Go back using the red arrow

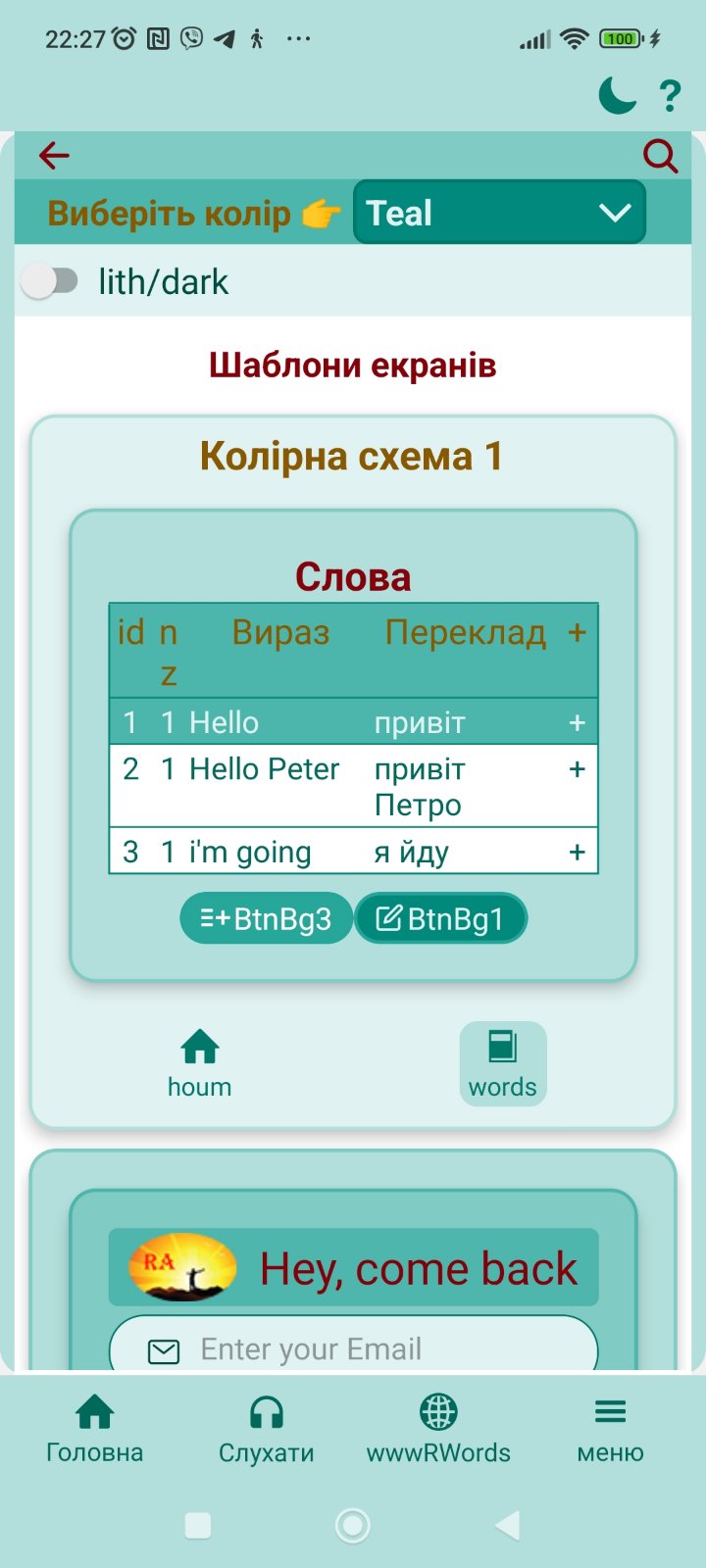(x=54, y=155)
